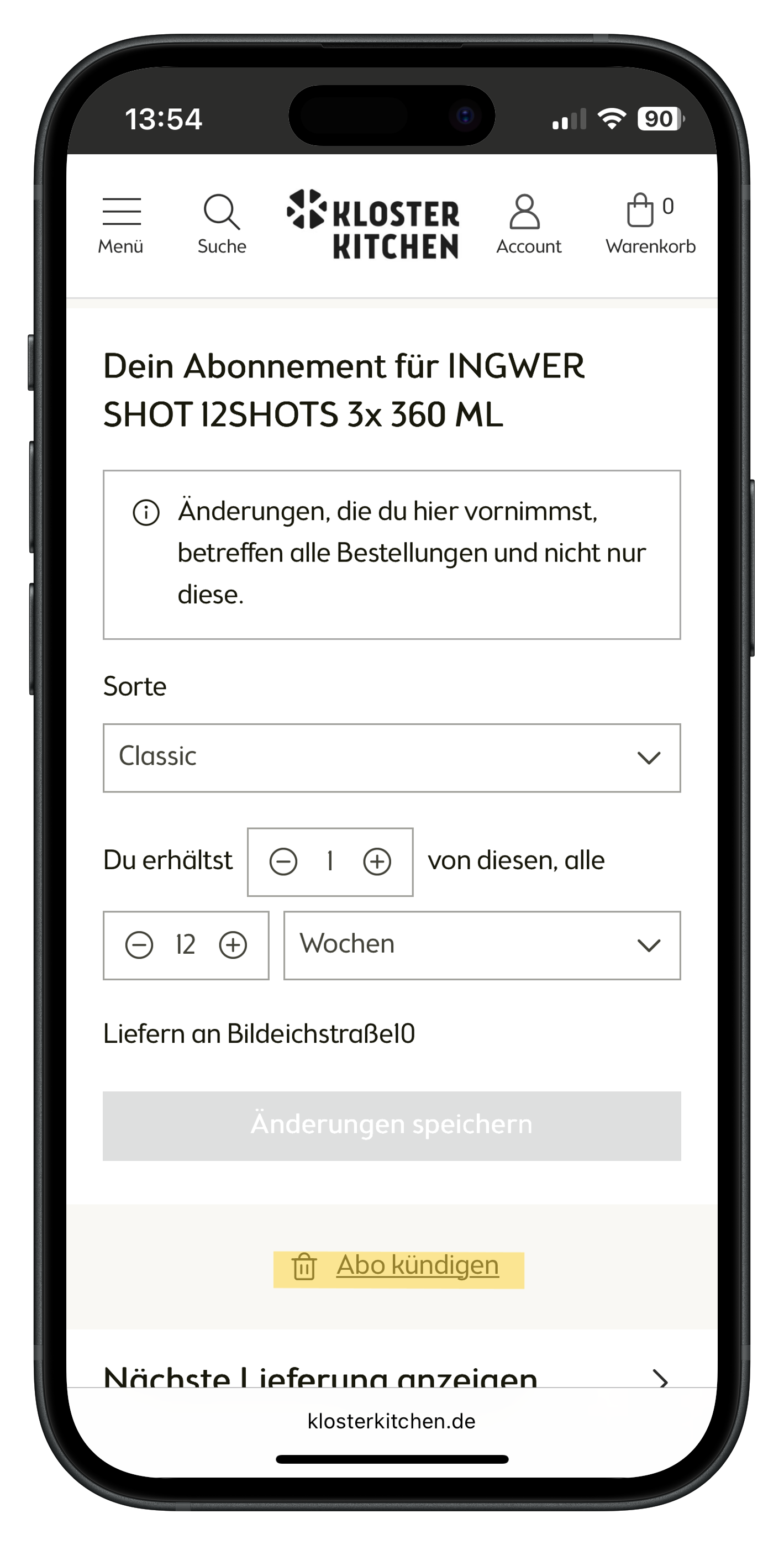Open the Account page
The image size is (784, 1545).
click(x=528, y=224)
